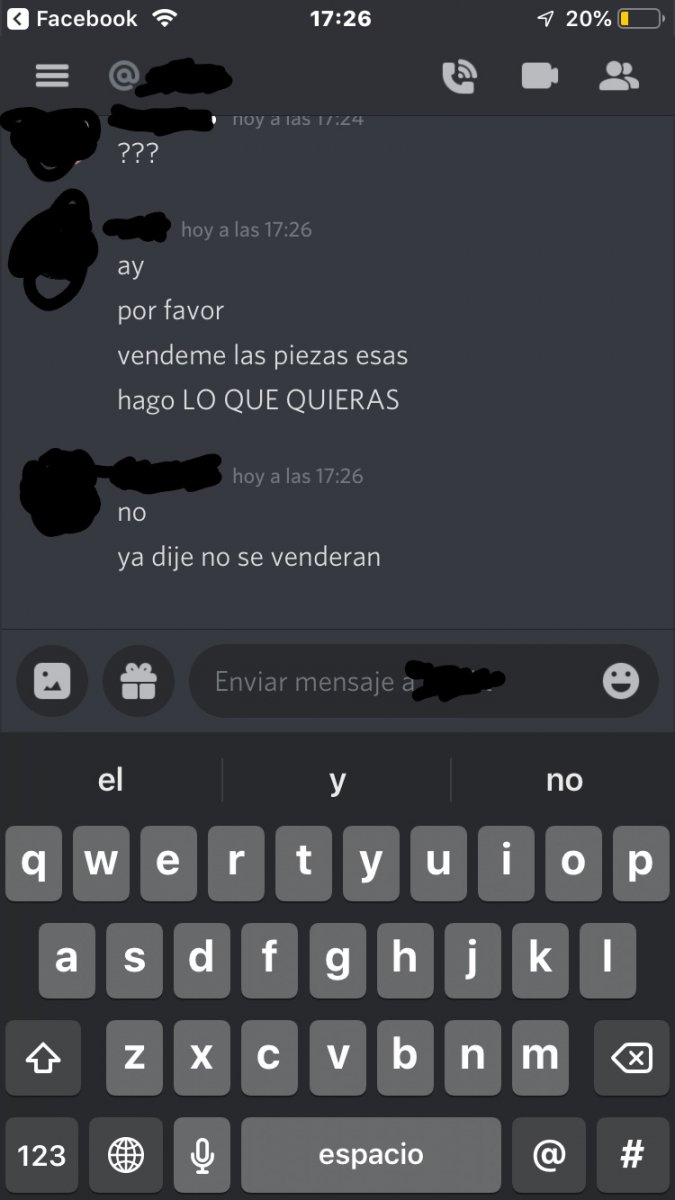Return to Facebook via status bar back
The height and width of the screenshot is (1200, 675).
[x=72, y=19]
